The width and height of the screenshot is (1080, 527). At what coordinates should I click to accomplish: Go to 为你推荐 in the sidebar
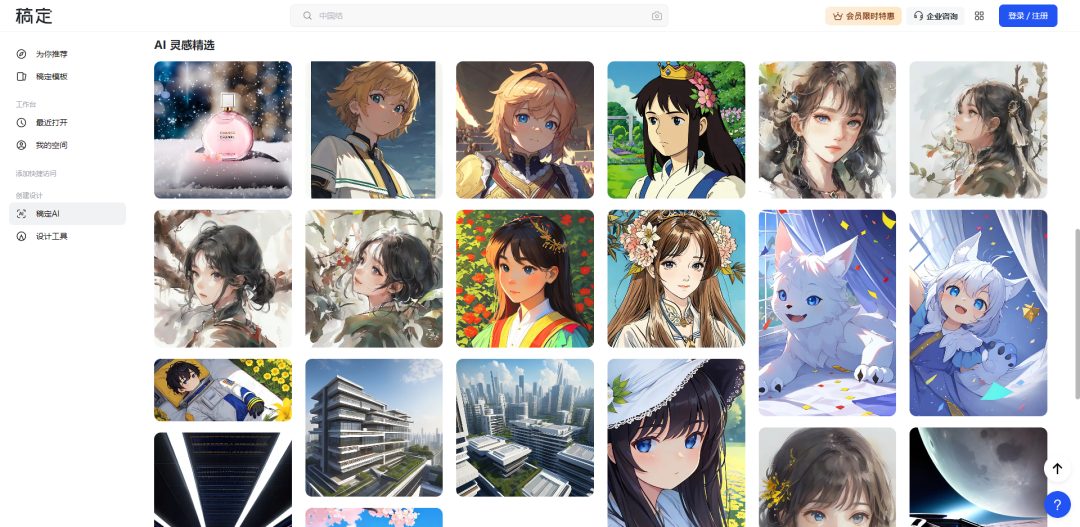(x=50, y=54)
